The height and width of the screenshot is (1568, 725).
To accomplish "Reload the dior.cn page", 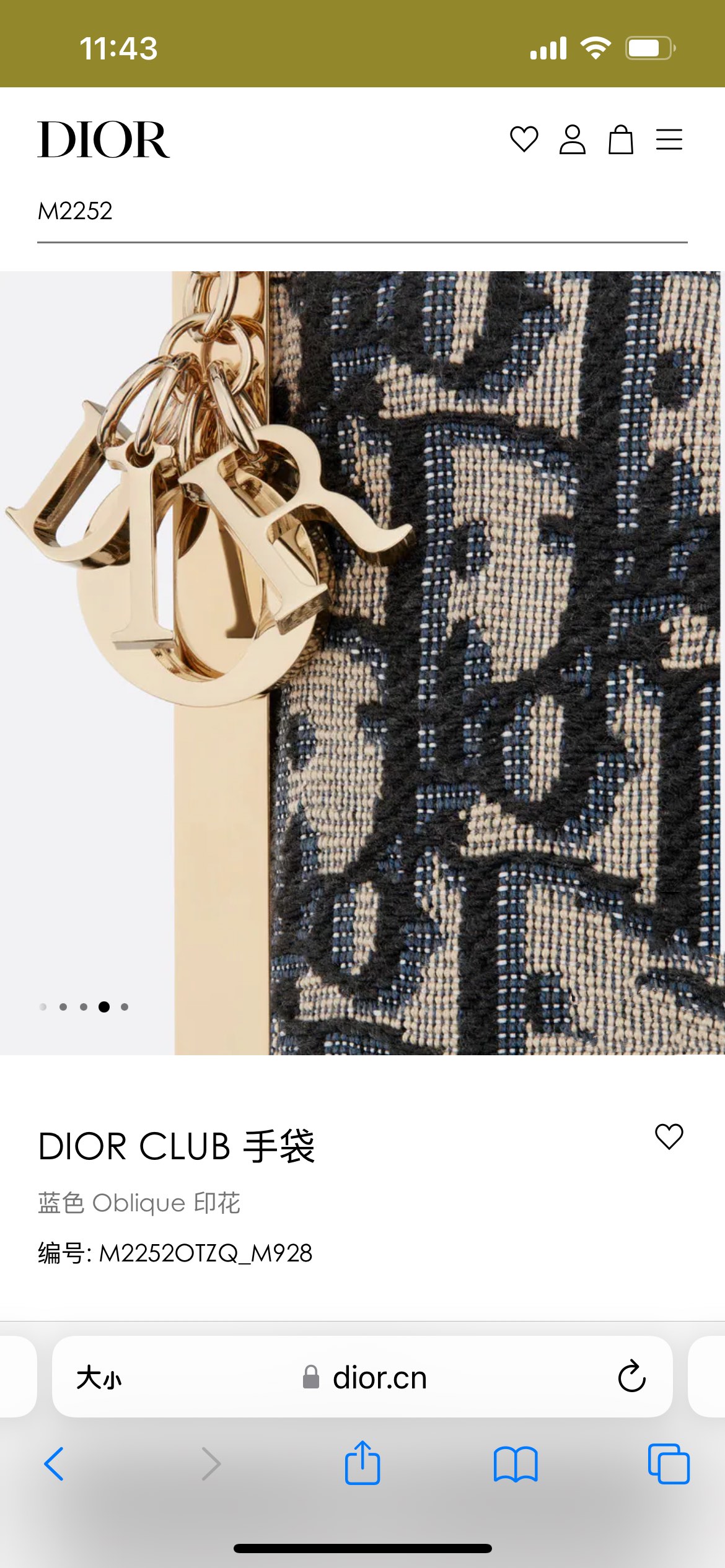I will click(631, 1377).
